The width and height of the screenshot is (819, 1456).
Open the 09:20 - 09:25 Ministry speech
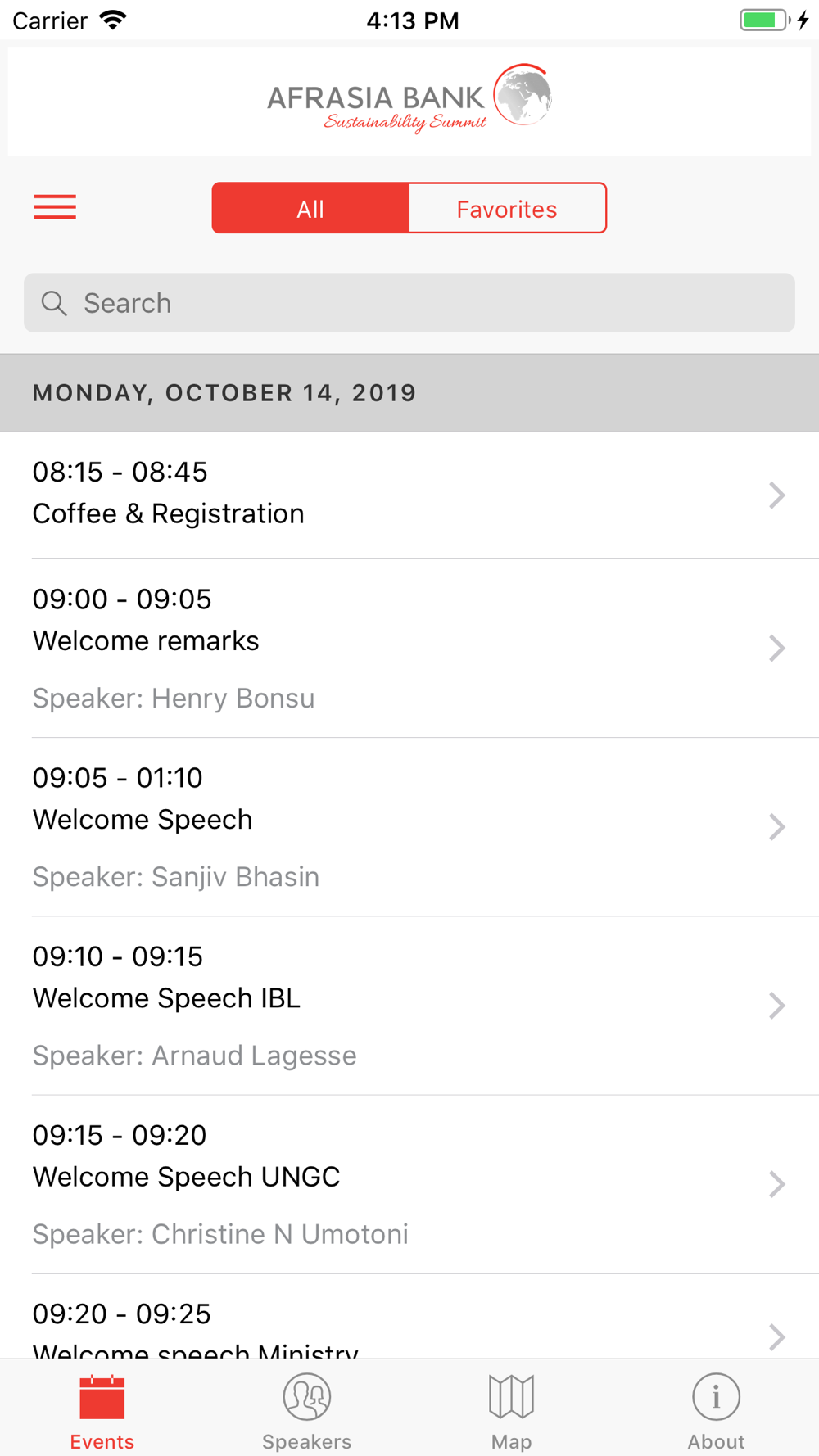[409, 1317]
